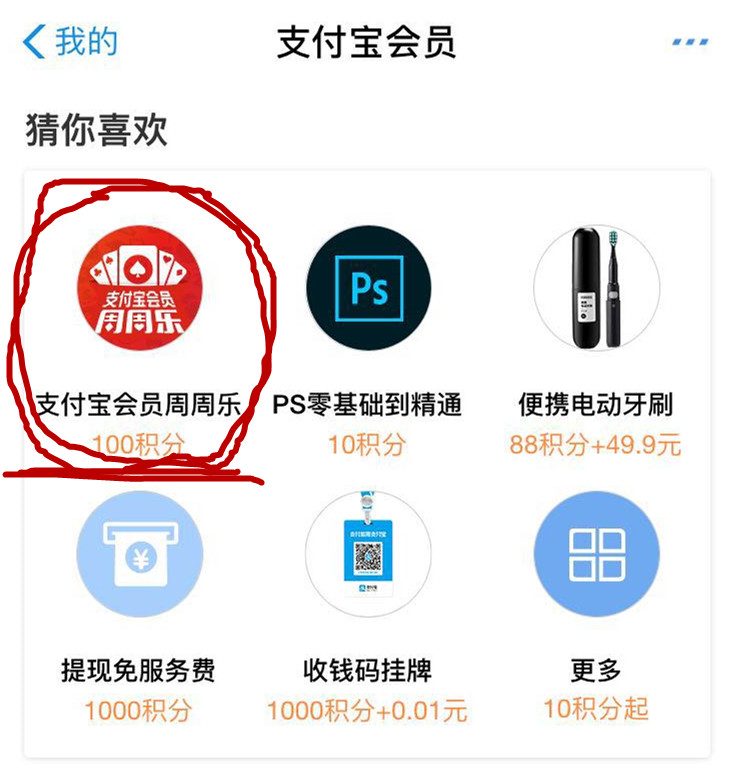Open the 更多 grid icon

tap(597, 555)
